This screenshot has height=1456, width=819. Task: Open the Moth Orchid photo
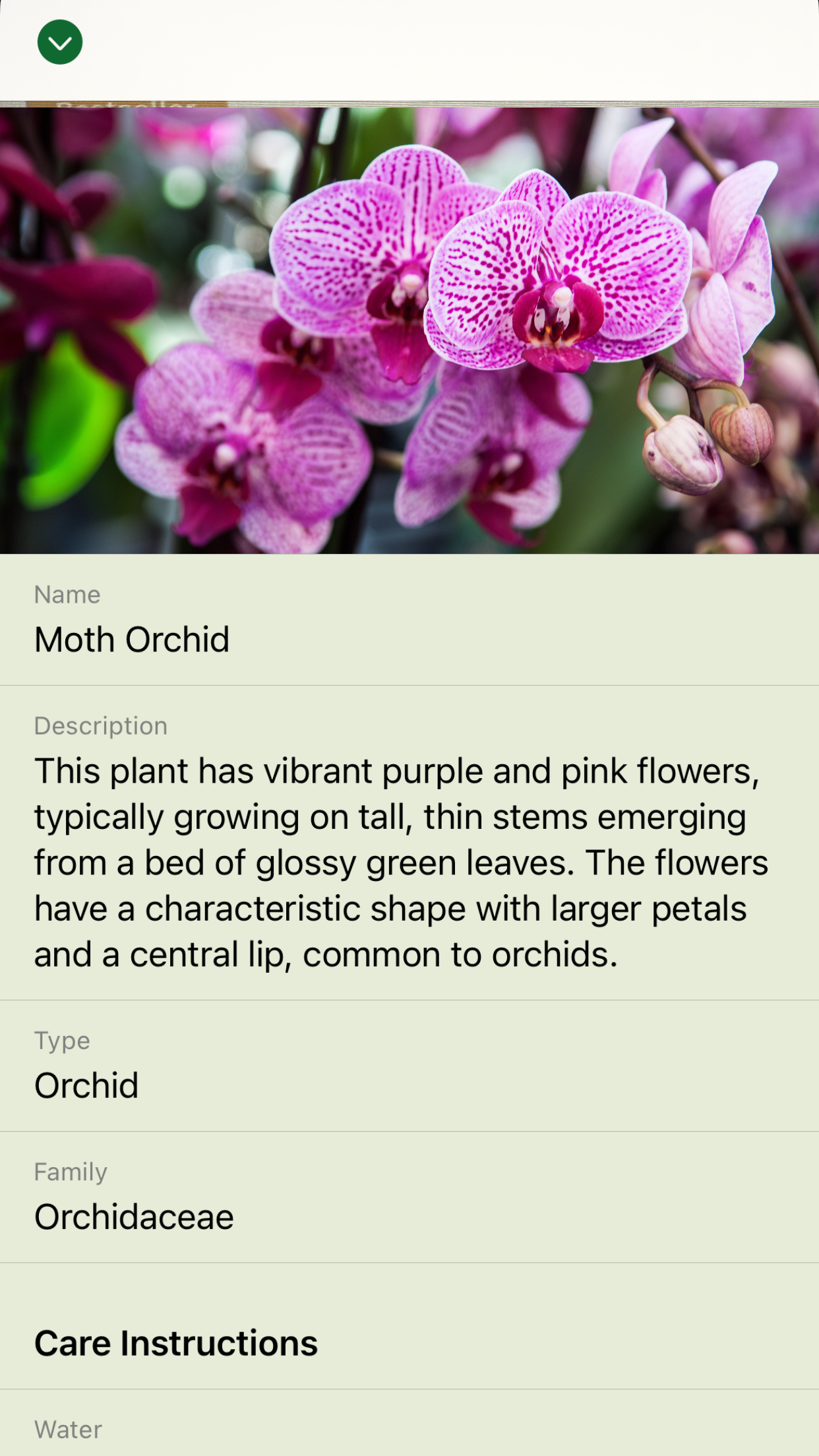point(409,330)
